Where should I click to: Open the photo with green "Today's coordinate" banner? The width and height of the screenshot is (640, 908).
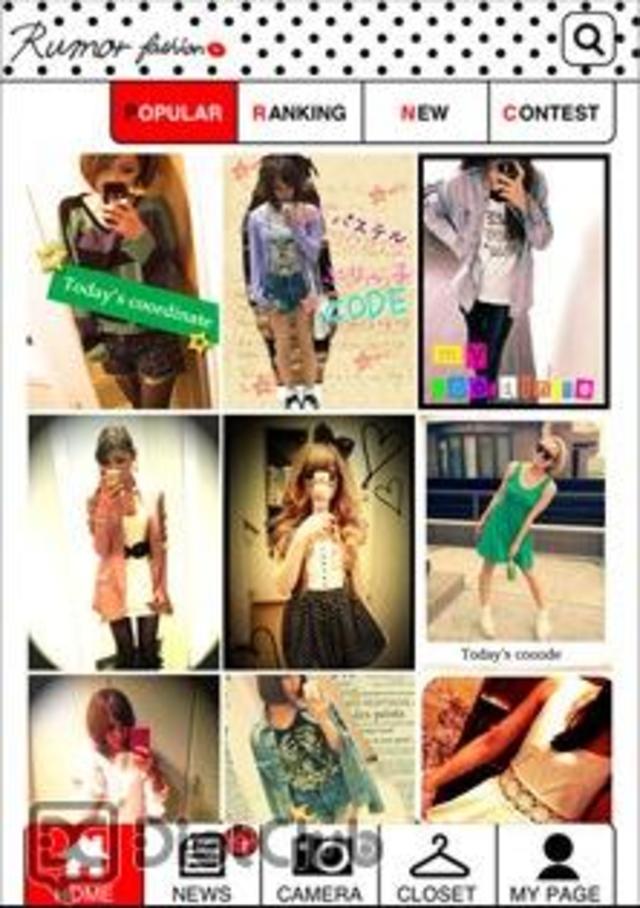click(122, 281)
